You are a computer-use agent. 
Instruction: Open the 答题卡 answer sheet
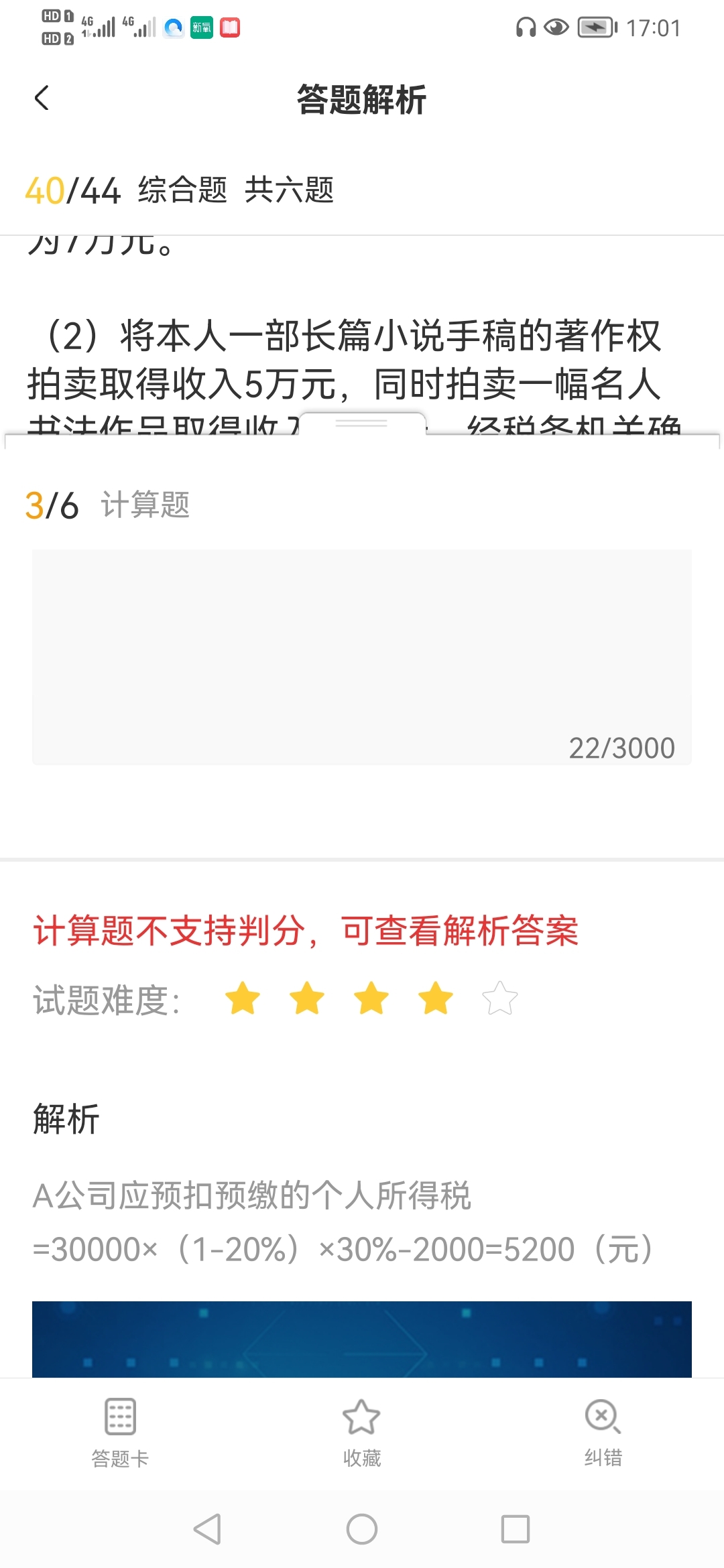(120, 1431)
